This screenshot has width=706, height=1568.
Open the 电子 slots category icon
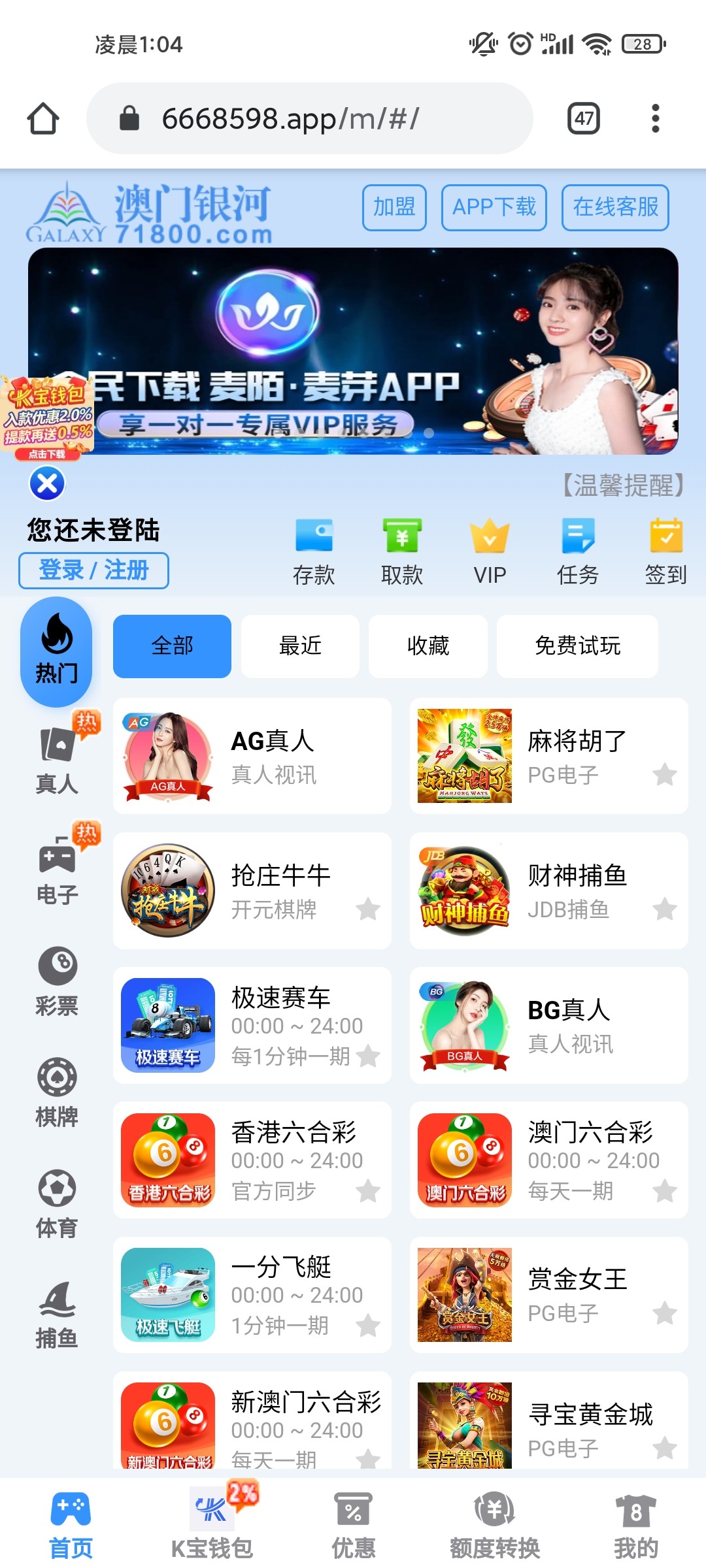[x=58, y=869]
